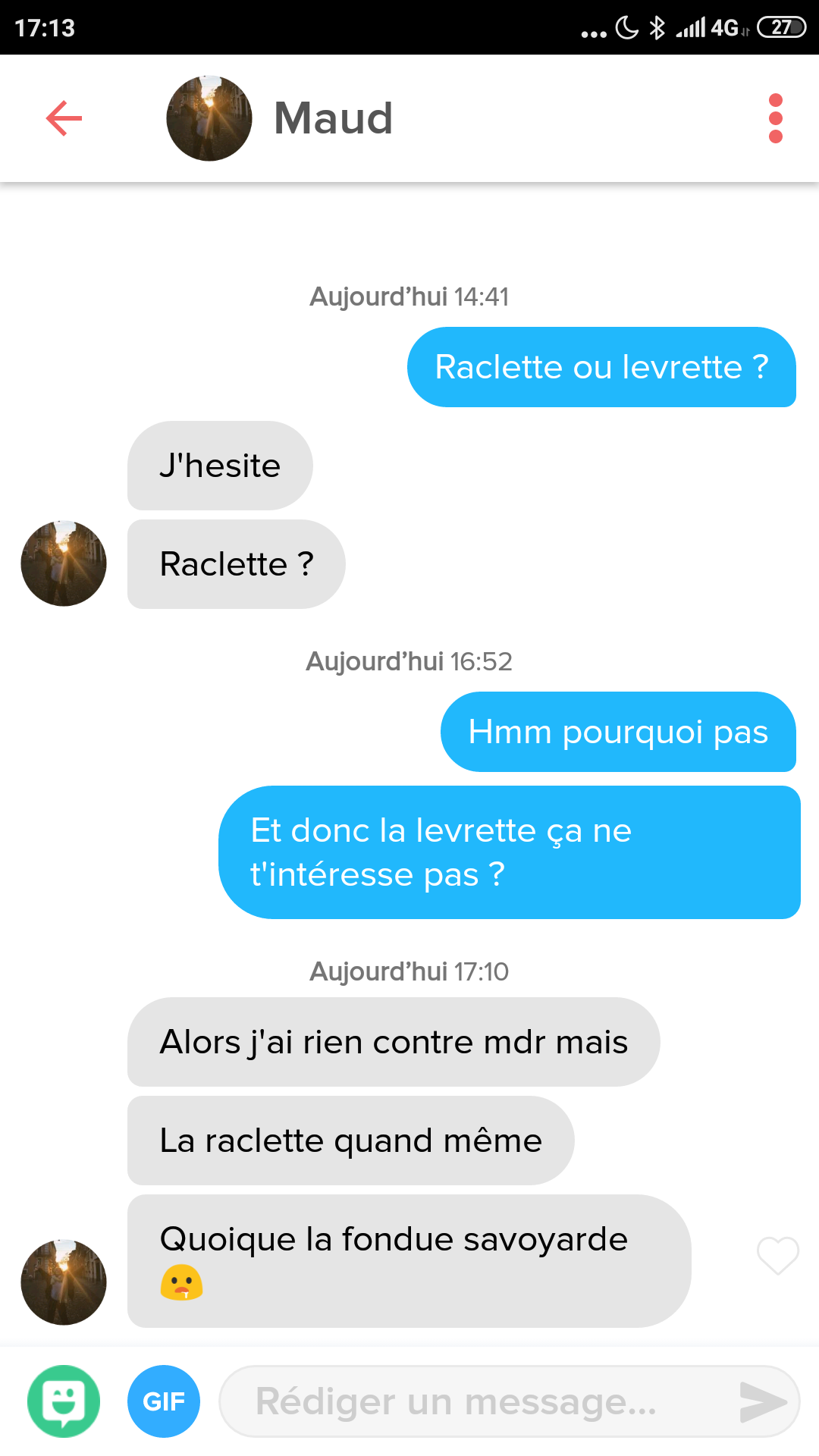Like the fondue savoyarde message with the heart
Viewport: 819px width, 1456px height.
point(778,1255)
